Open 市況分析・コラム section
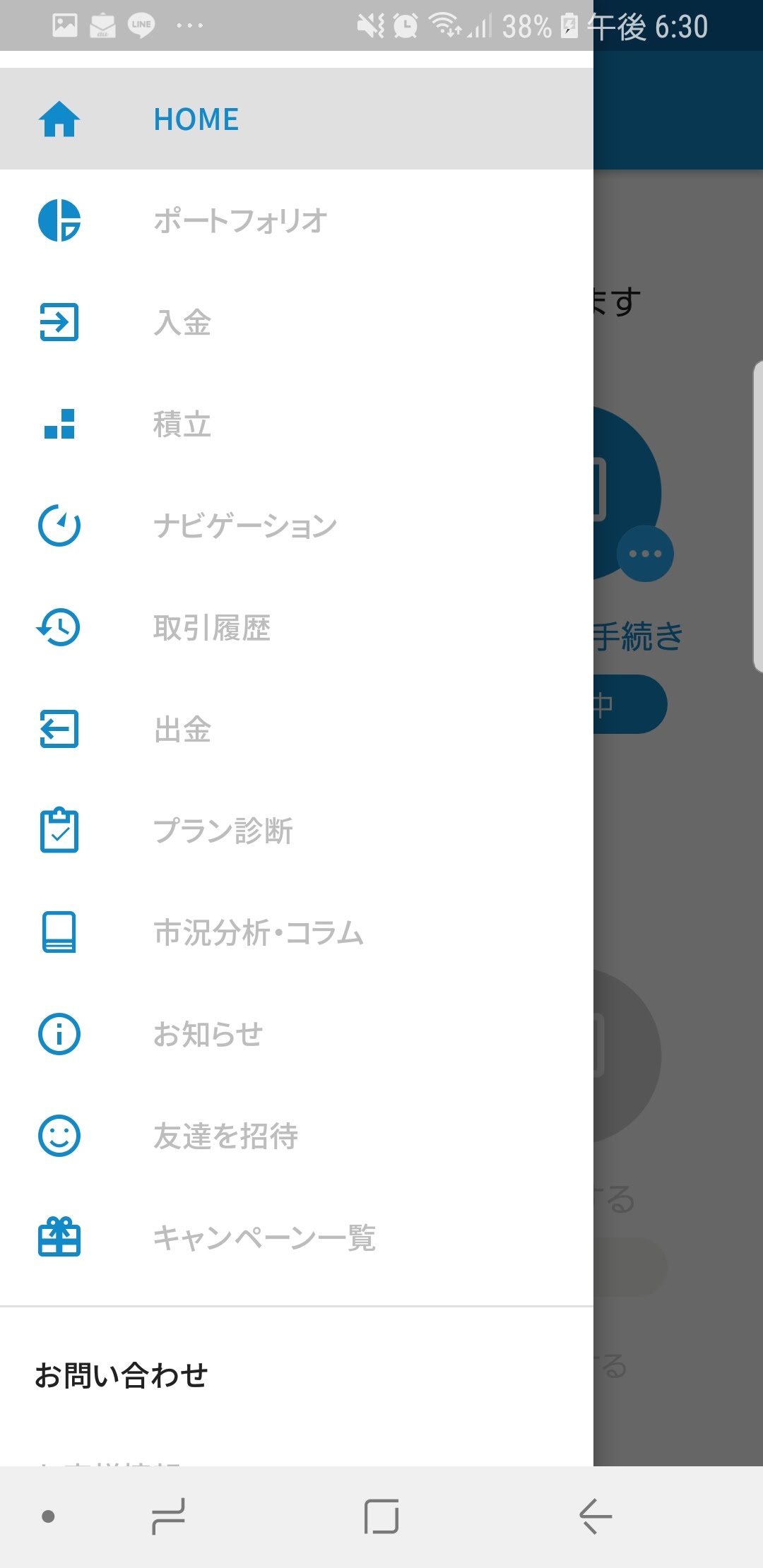The height and width of the screenshot is (1568, 763). click(x=297, y=932)
